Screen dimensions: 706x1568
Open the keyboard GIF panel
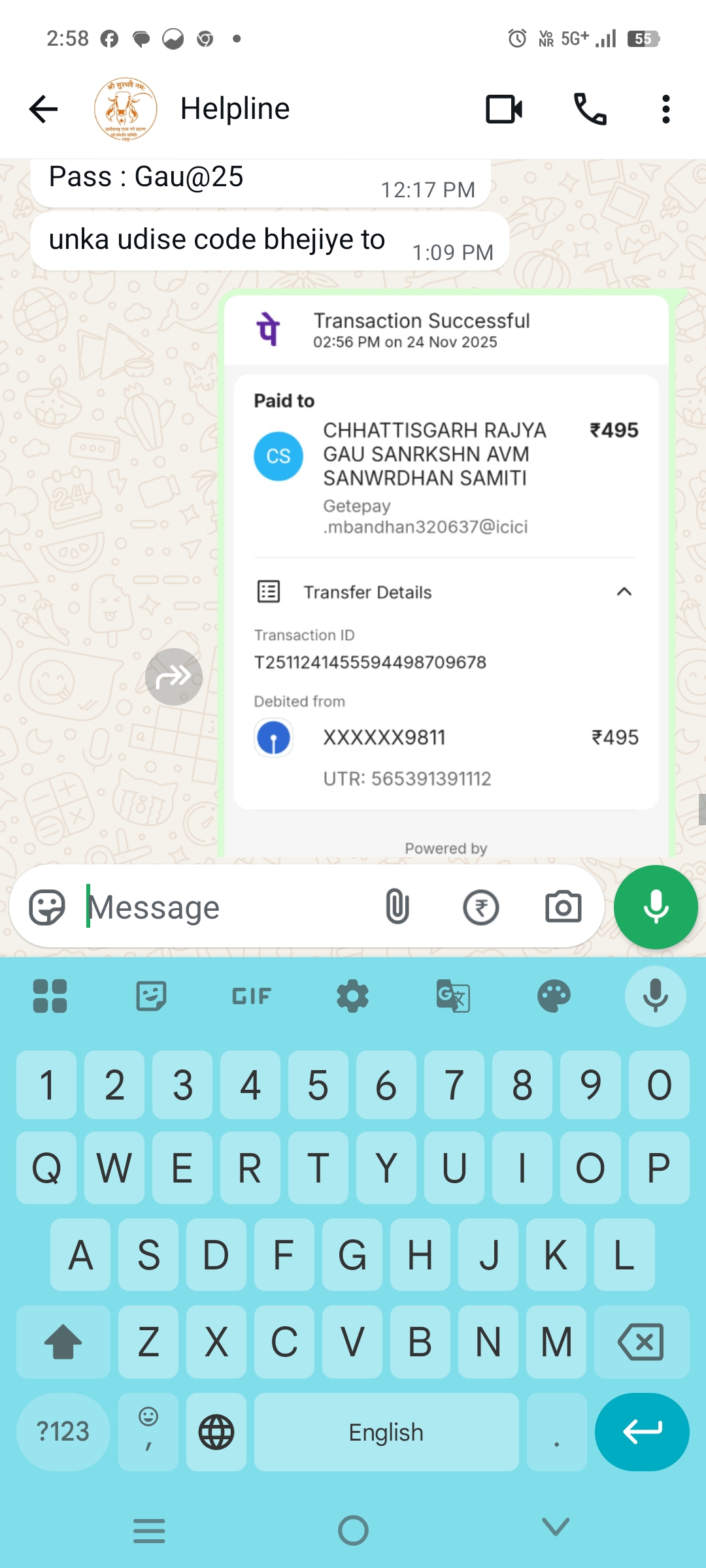(x=251, y=996)
